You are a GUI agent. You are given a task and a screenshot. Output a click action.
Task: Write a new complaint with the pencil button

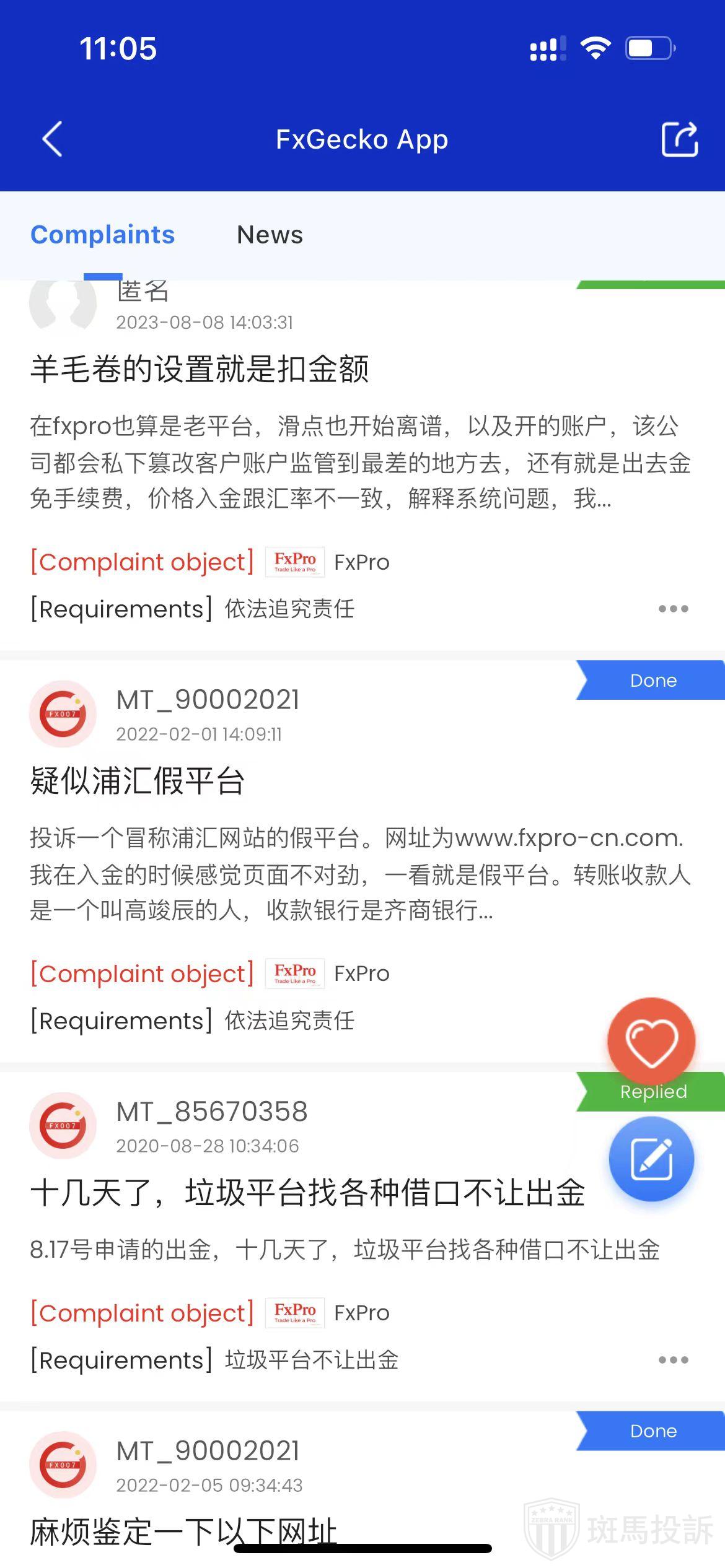pyautogui.click(x=651, y=1159)
